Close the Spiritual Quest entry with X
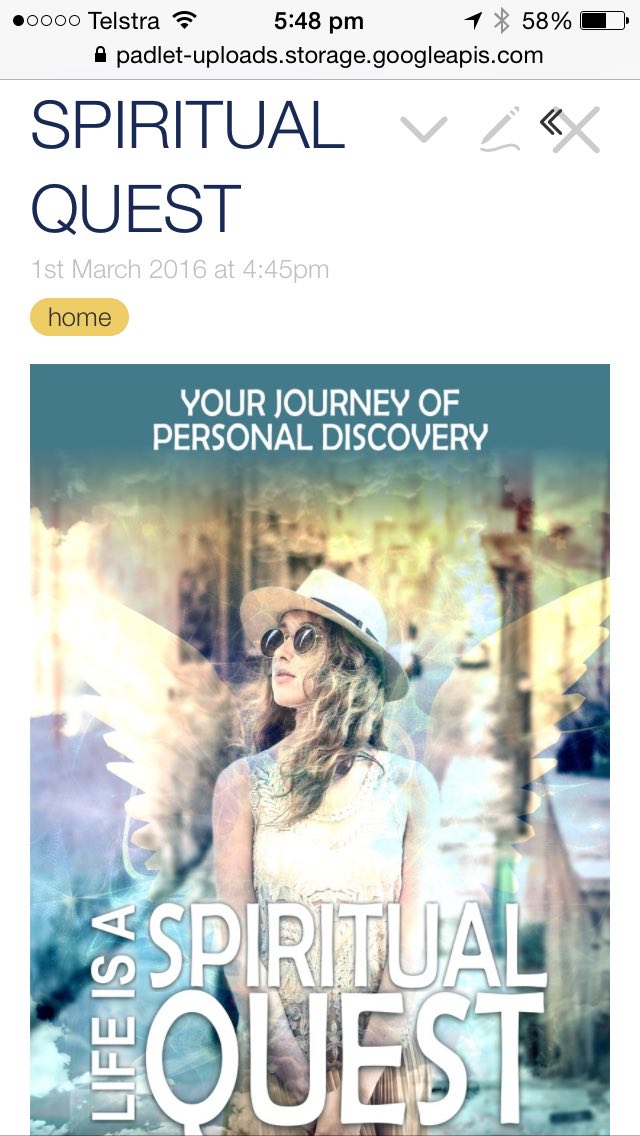 pyautogui.click(x=578, y=130)
